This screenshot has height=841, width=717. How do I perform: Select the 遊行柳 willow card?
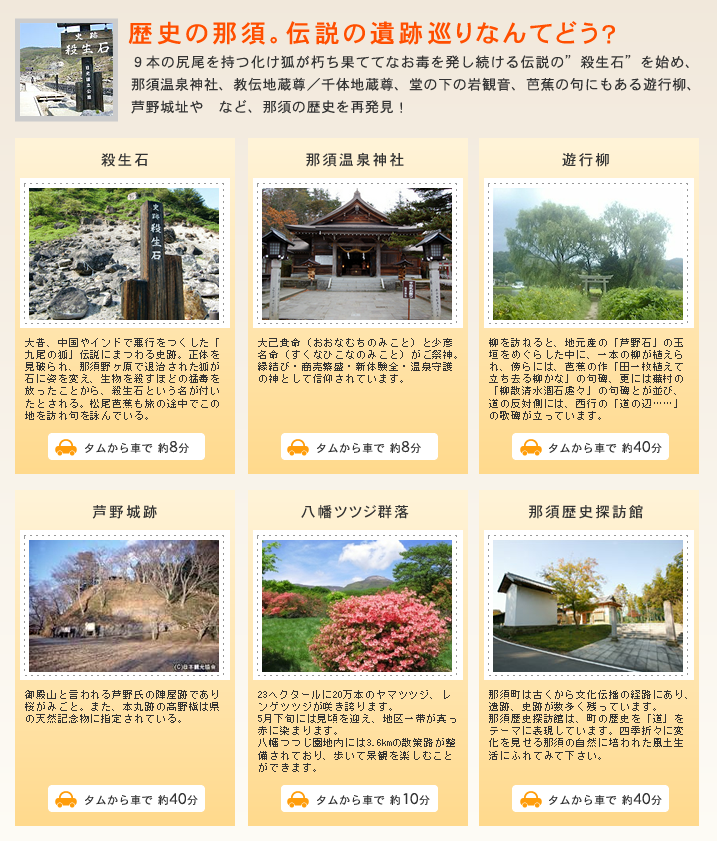point(587,254)
